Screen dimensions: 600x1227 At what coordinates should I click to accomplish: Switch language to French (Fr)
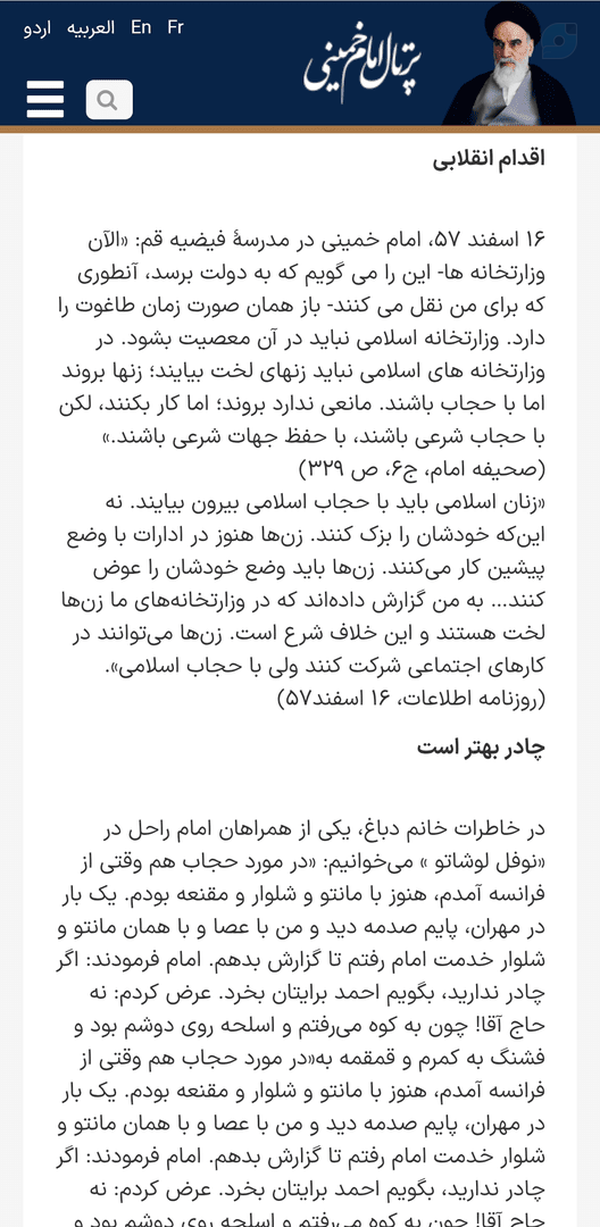[x=175, y=28]
